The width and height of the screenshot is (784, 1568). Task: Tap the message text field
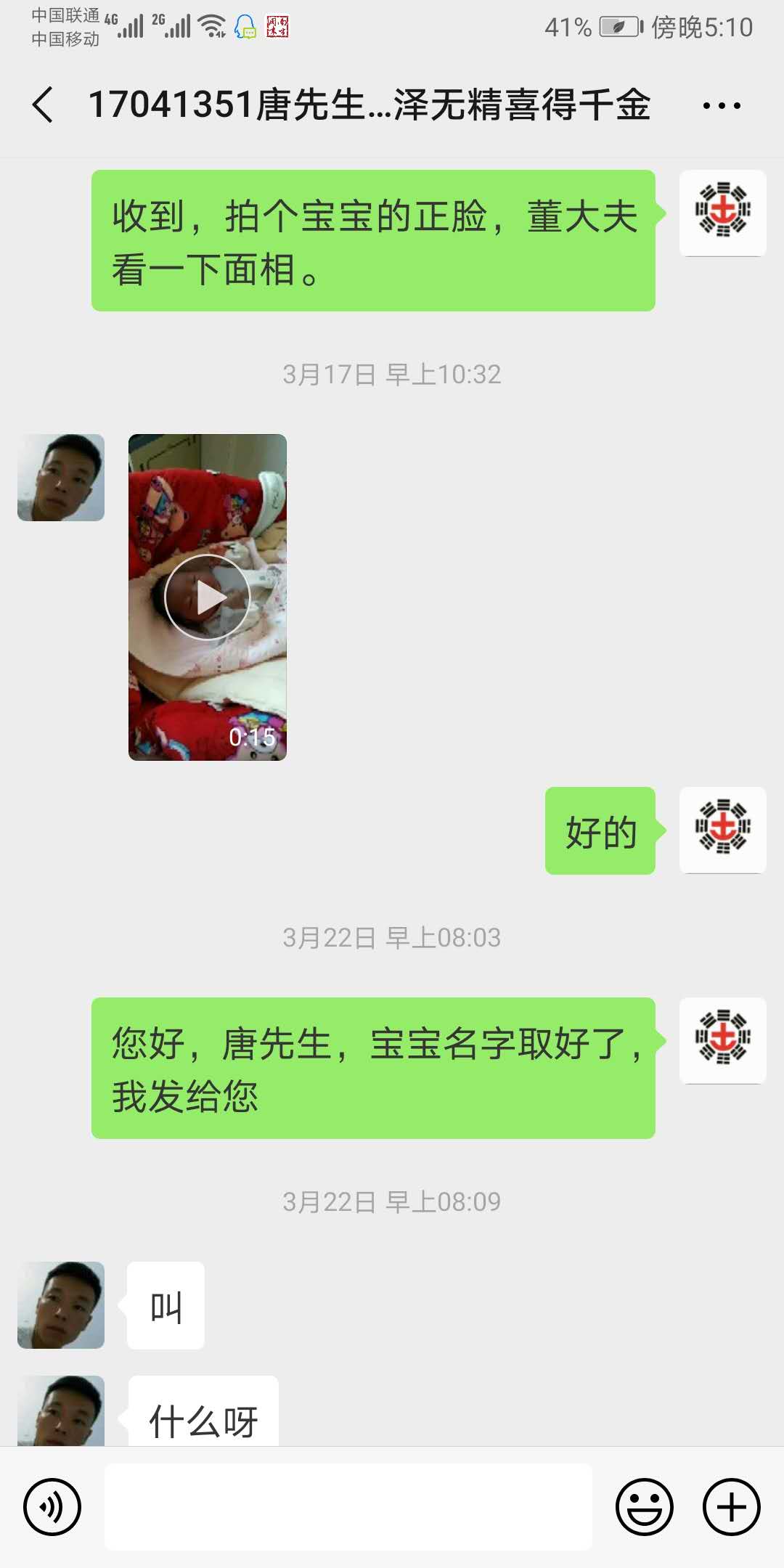[348, 1507]
